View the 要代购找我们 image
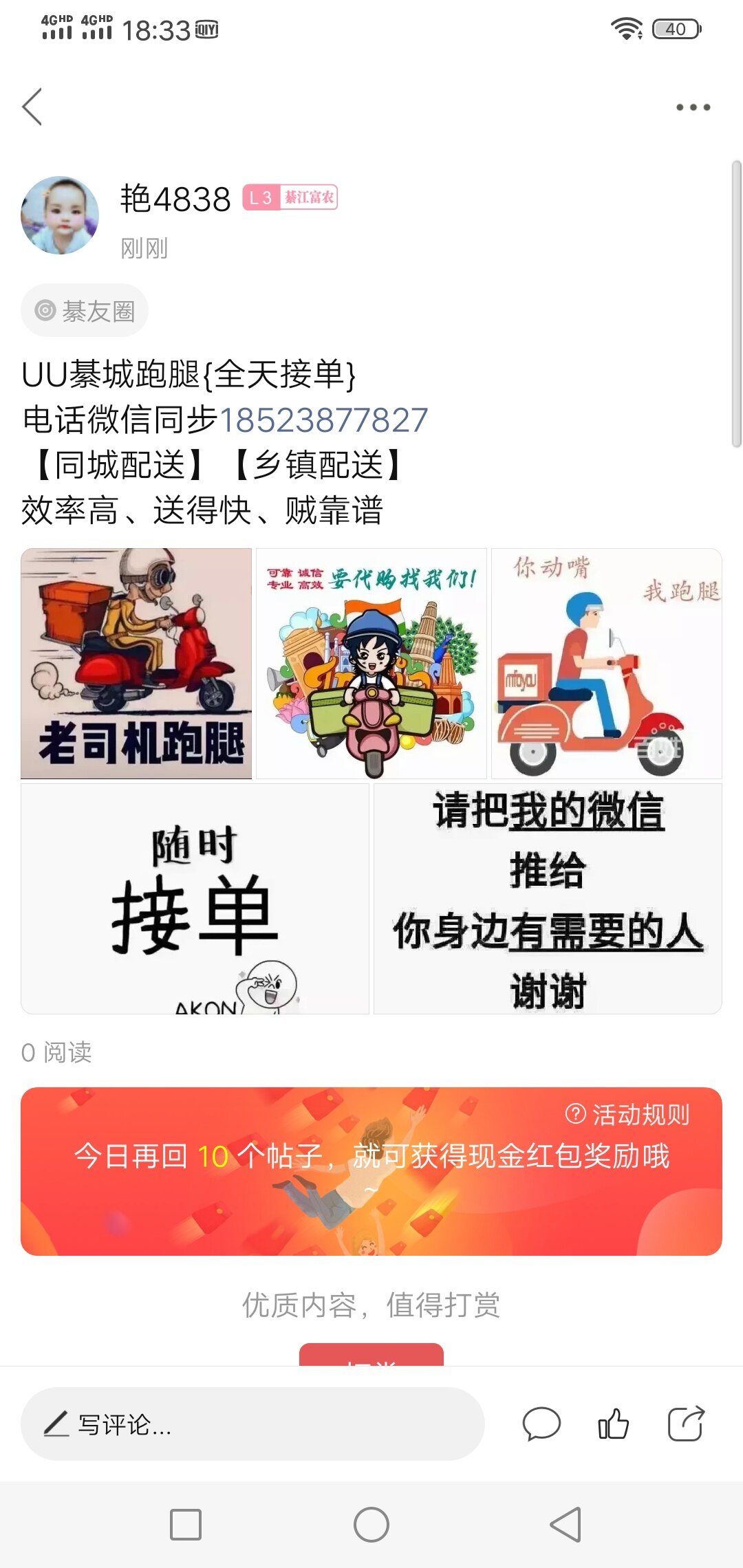 tap(371, 664)
